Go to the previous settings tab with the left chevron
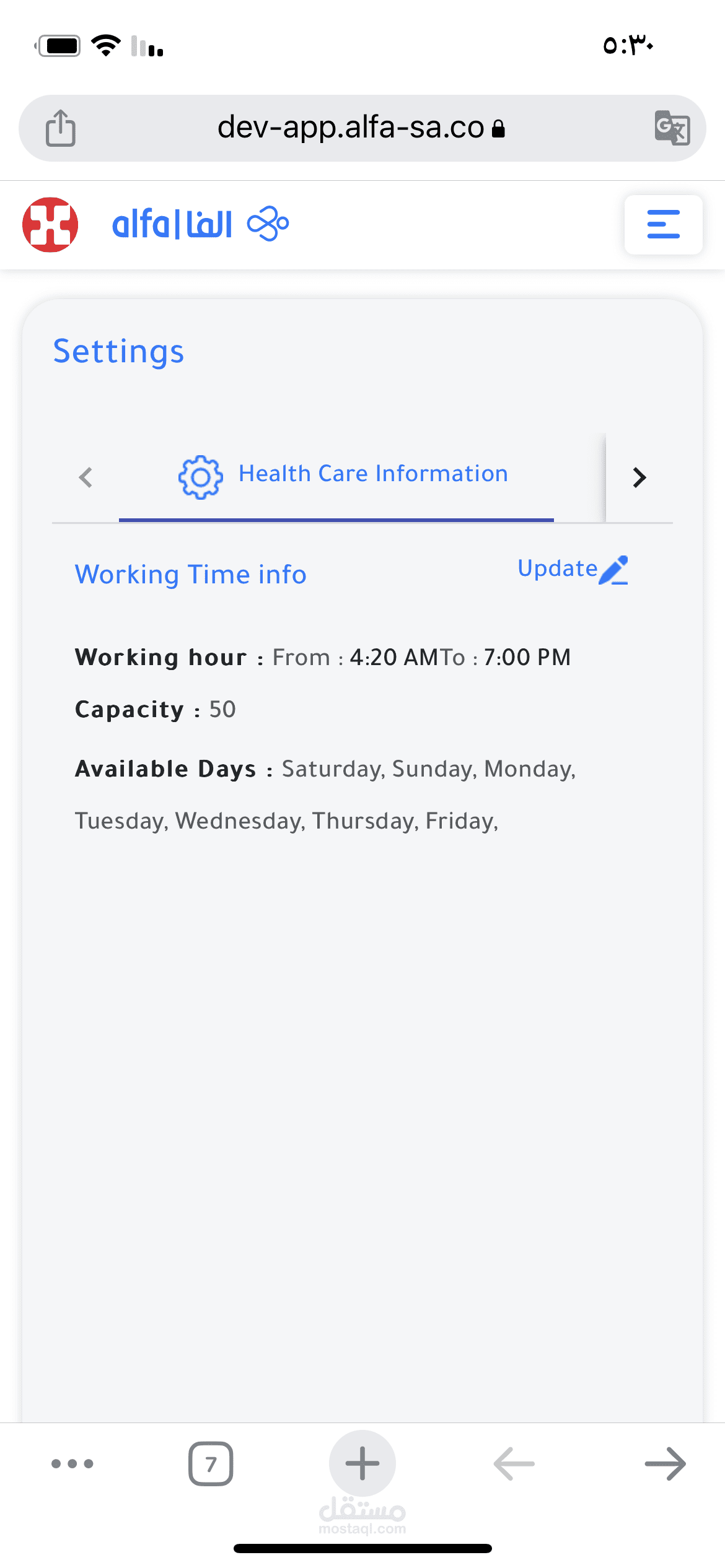This screenshot has width=725, height=1568. tap(86, 477)
